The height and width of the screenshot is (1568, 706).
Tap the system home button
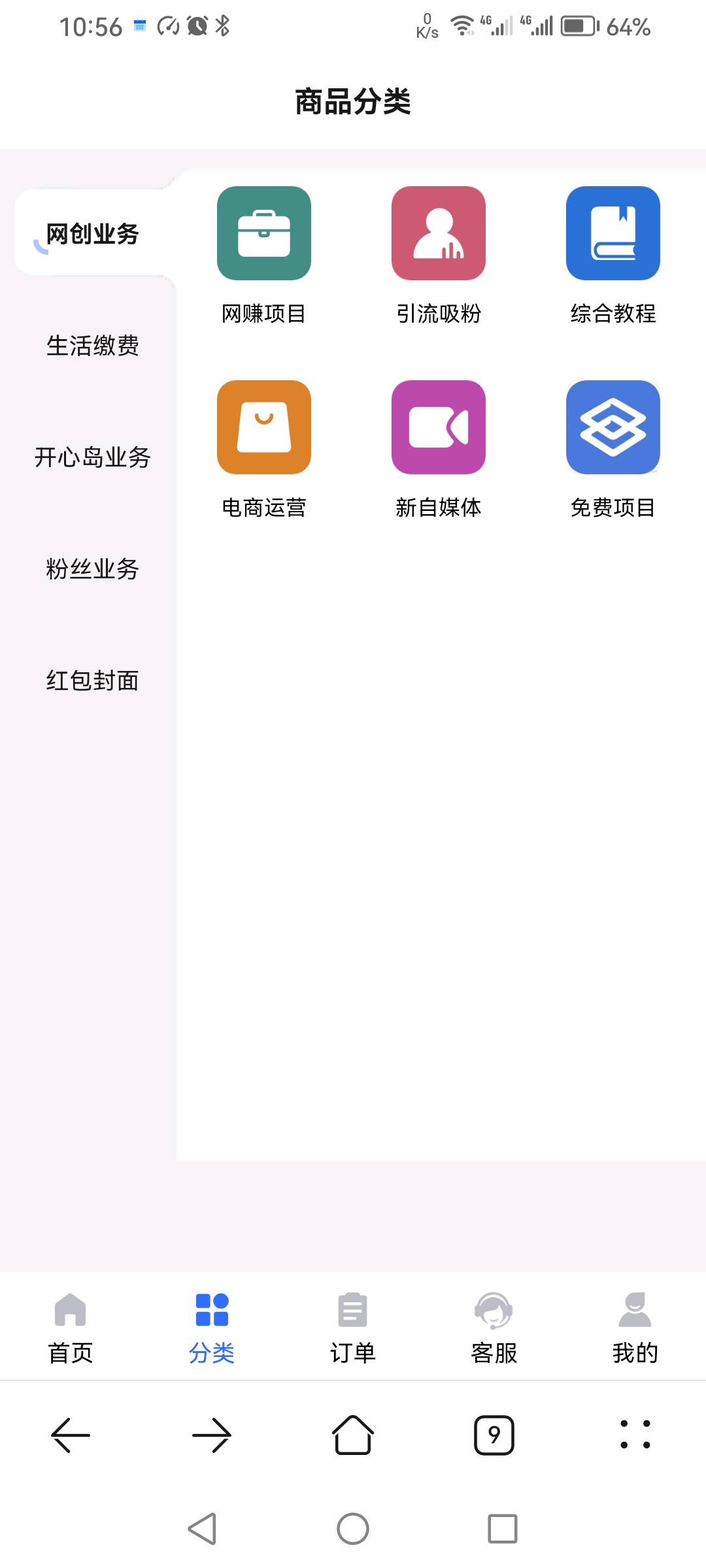click(x=353, y=1529)
